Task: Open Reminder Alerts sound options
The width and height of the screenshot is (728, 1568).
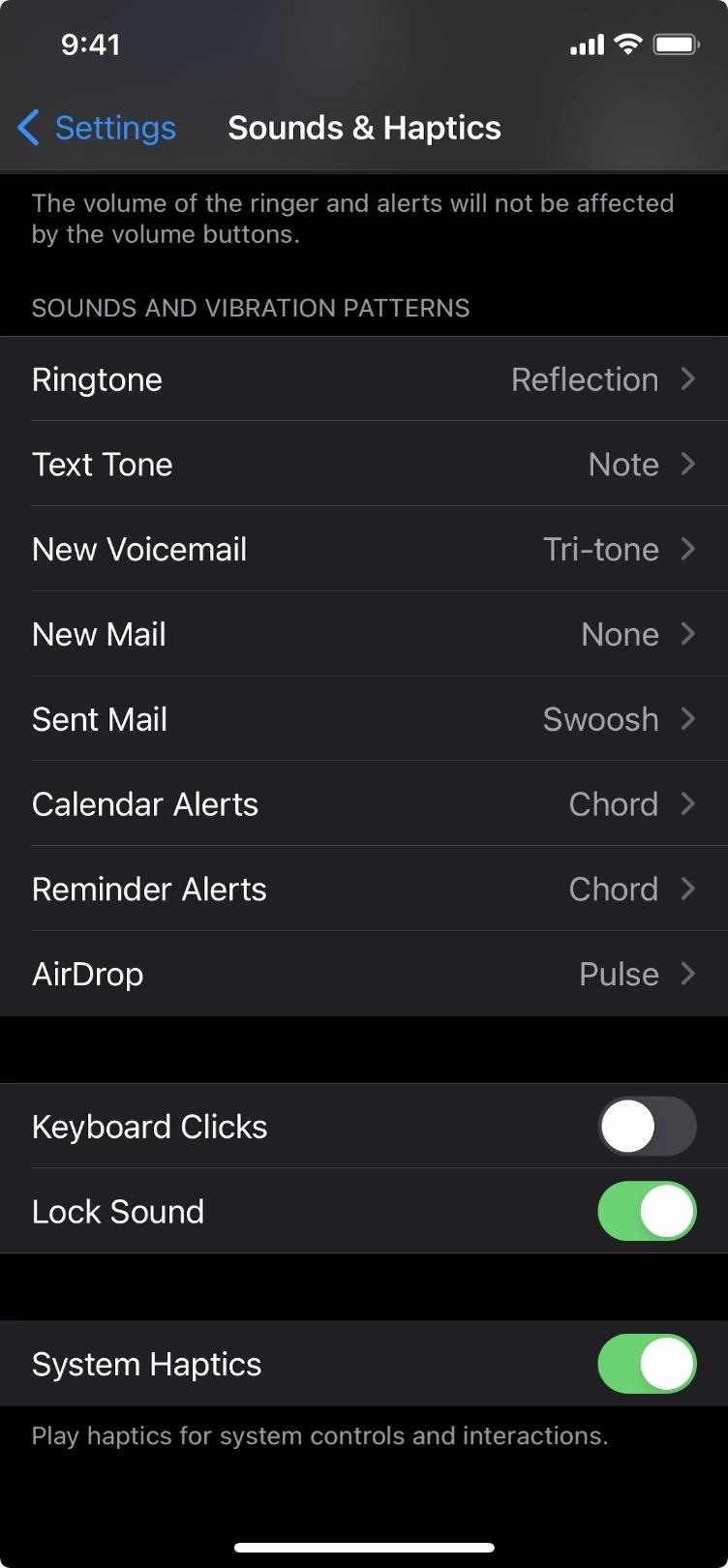Action: coord(364,890)
